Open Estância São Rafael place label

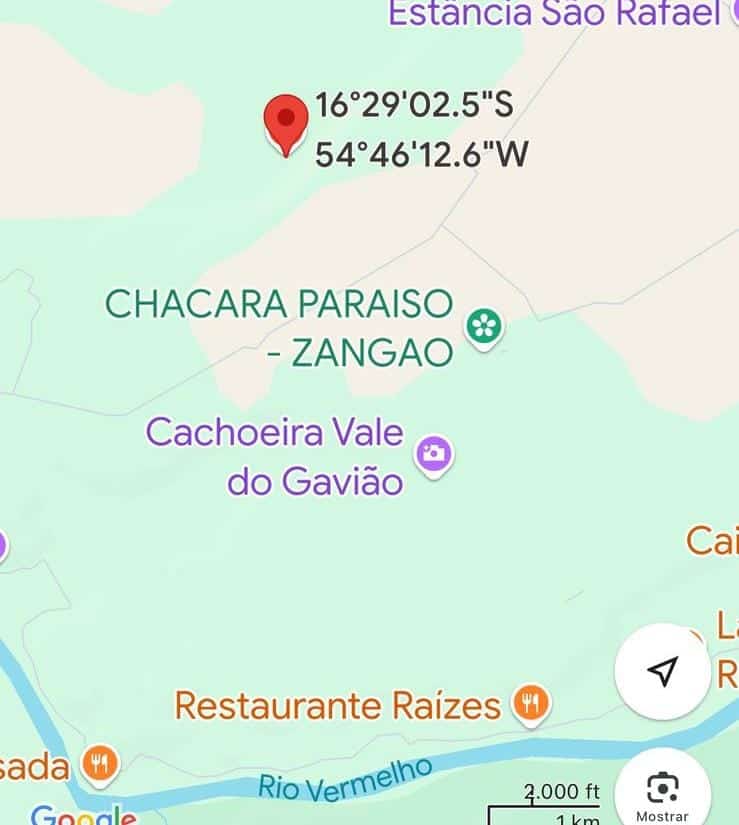553,13
